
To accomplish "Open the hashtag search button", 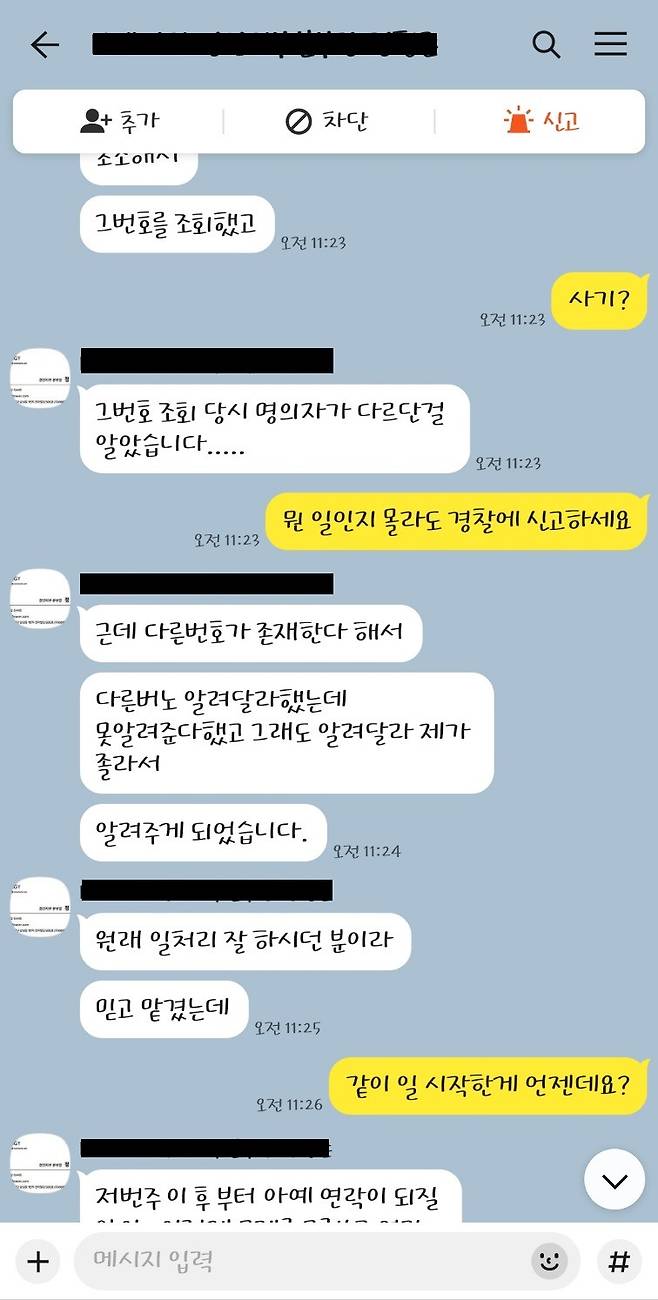I will (x=619, y=1262).
